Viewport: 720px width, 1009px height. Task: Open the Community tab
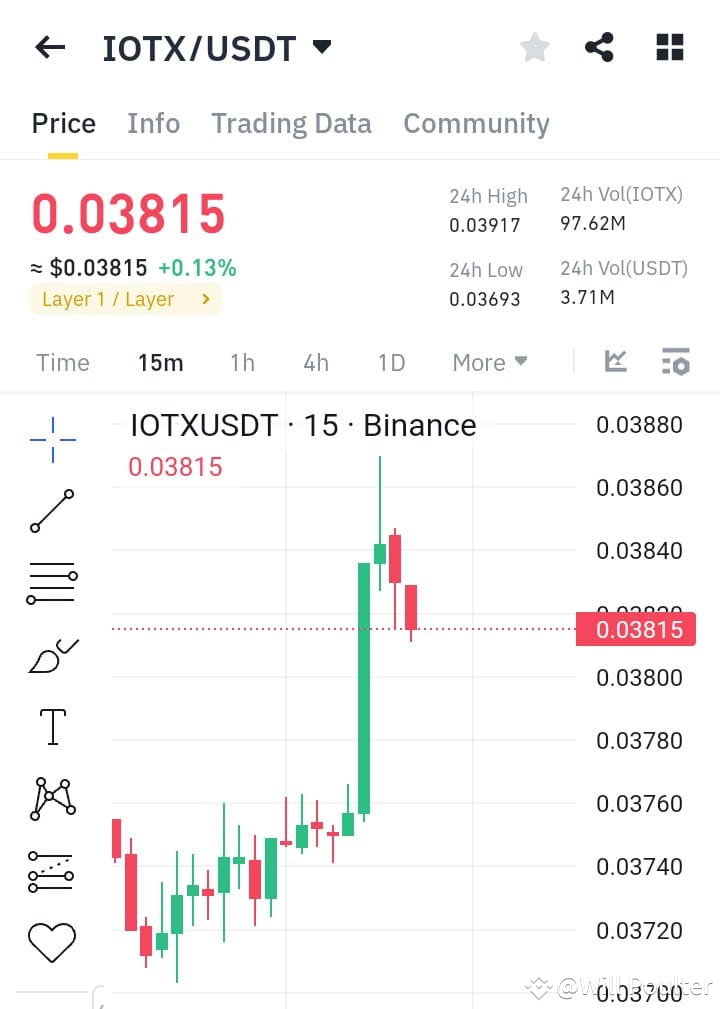[476, 123]
